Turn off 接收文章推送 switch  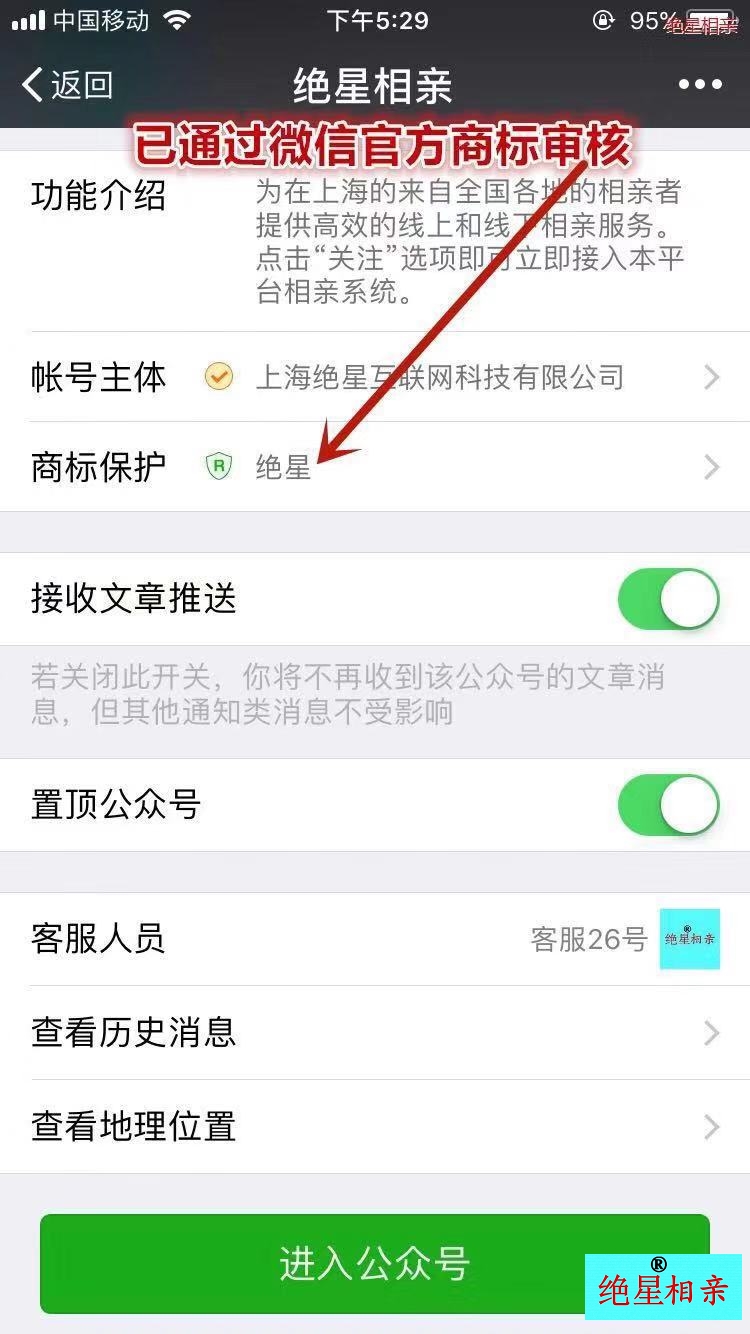click(668, 599)
